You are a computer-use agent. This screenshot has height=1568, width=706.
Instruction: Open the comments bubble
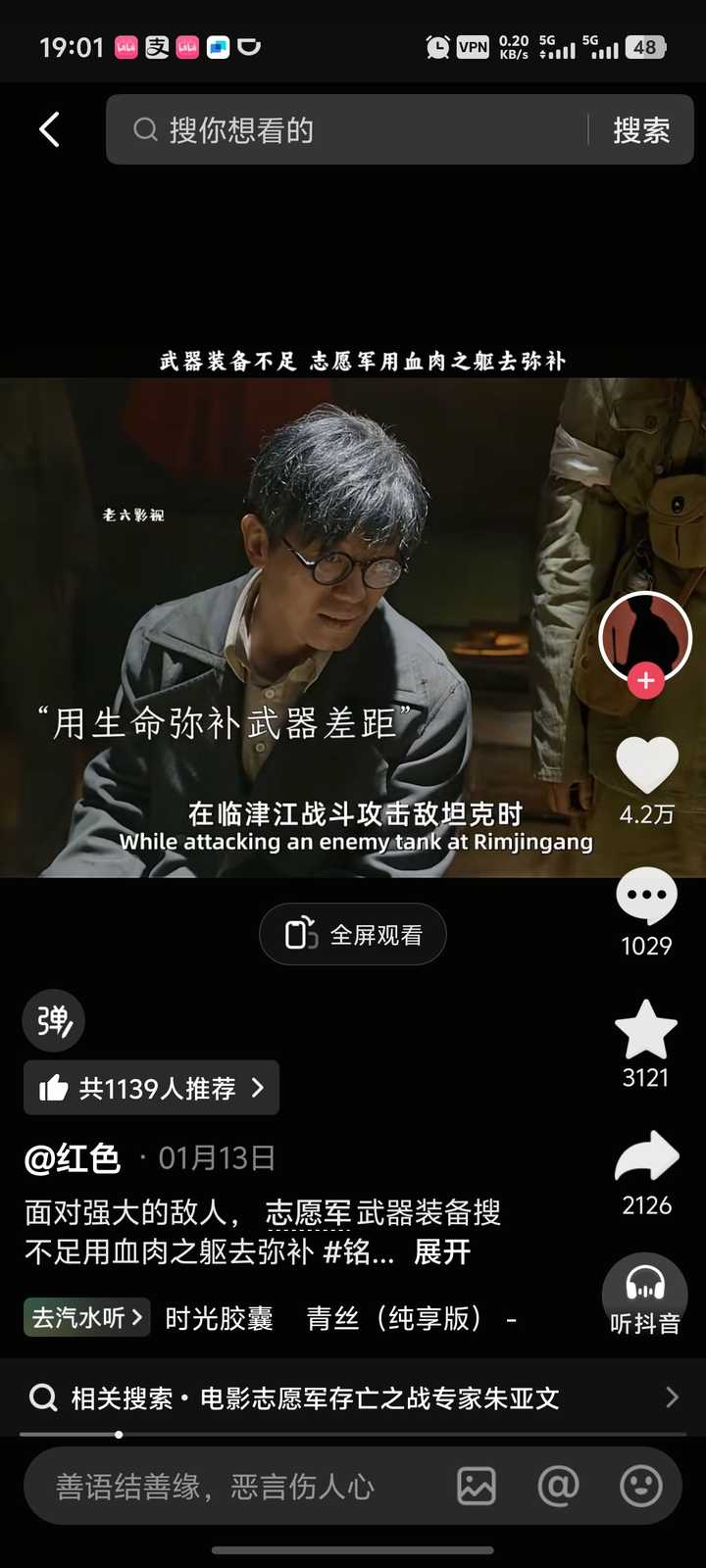(x=646, y=895)
